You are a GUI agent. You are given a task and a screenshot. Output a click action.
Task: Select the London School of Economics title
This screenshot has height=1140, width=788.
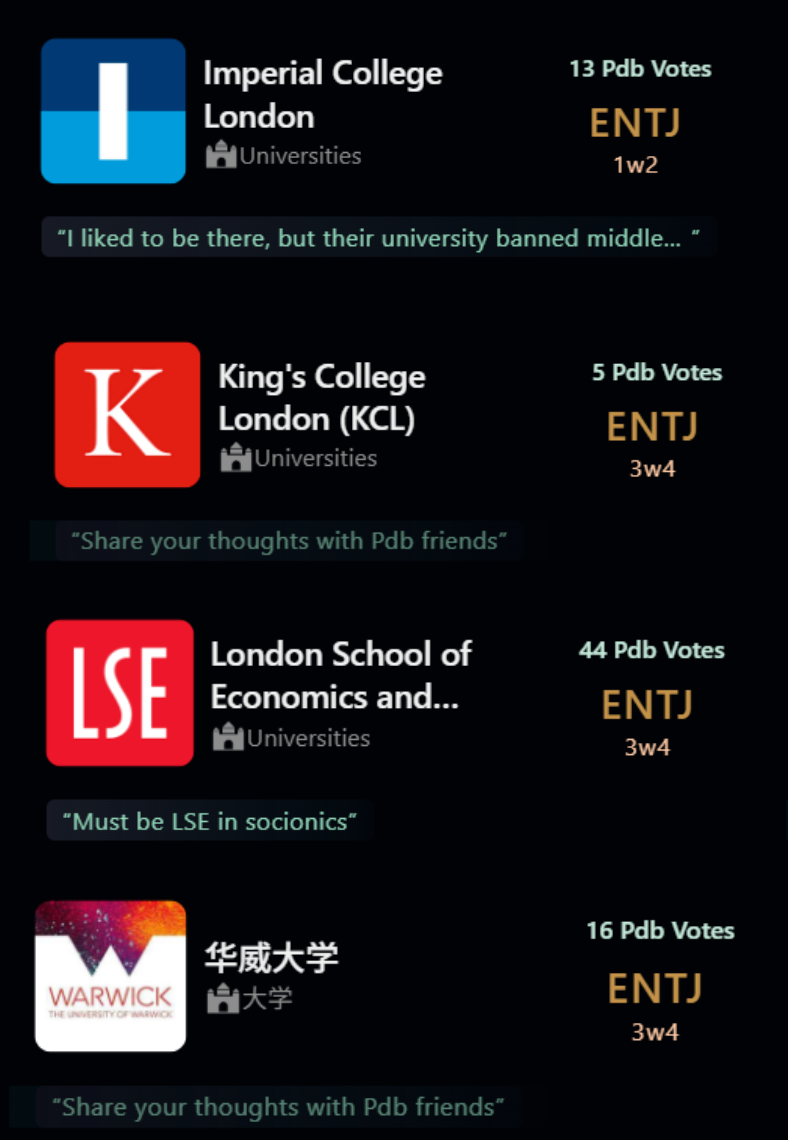(340, 675)
